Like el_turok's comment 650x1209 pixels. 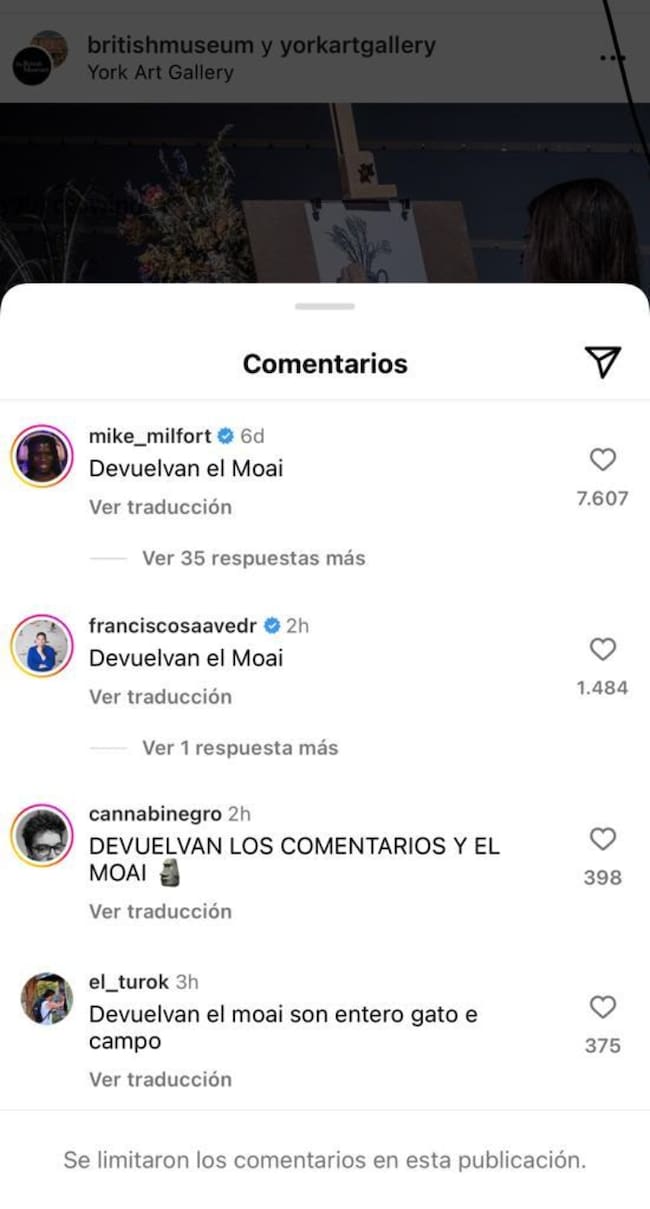(602, 1007)
